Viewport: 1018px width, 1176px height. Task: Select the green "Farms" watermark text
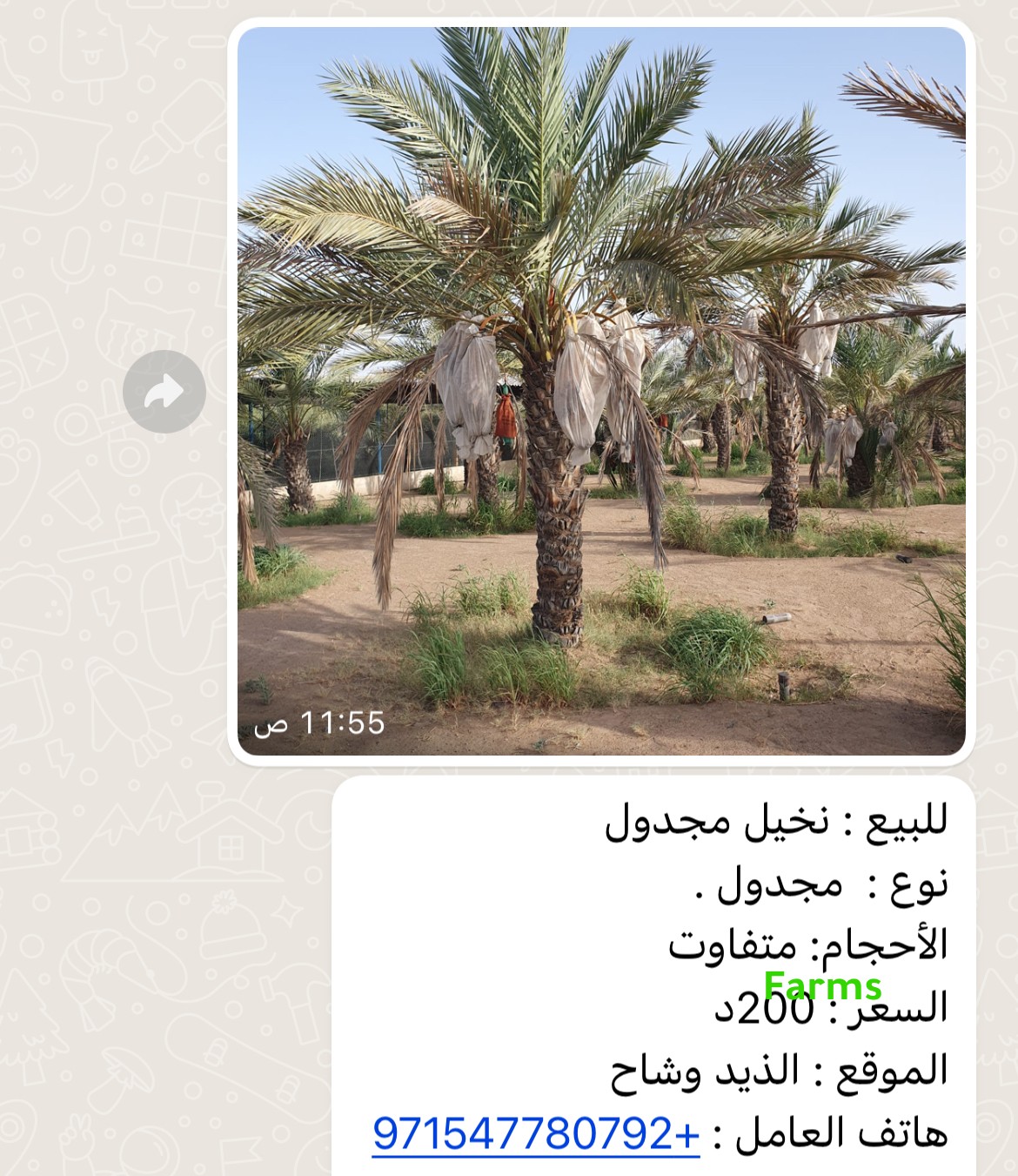coord(821,986)
